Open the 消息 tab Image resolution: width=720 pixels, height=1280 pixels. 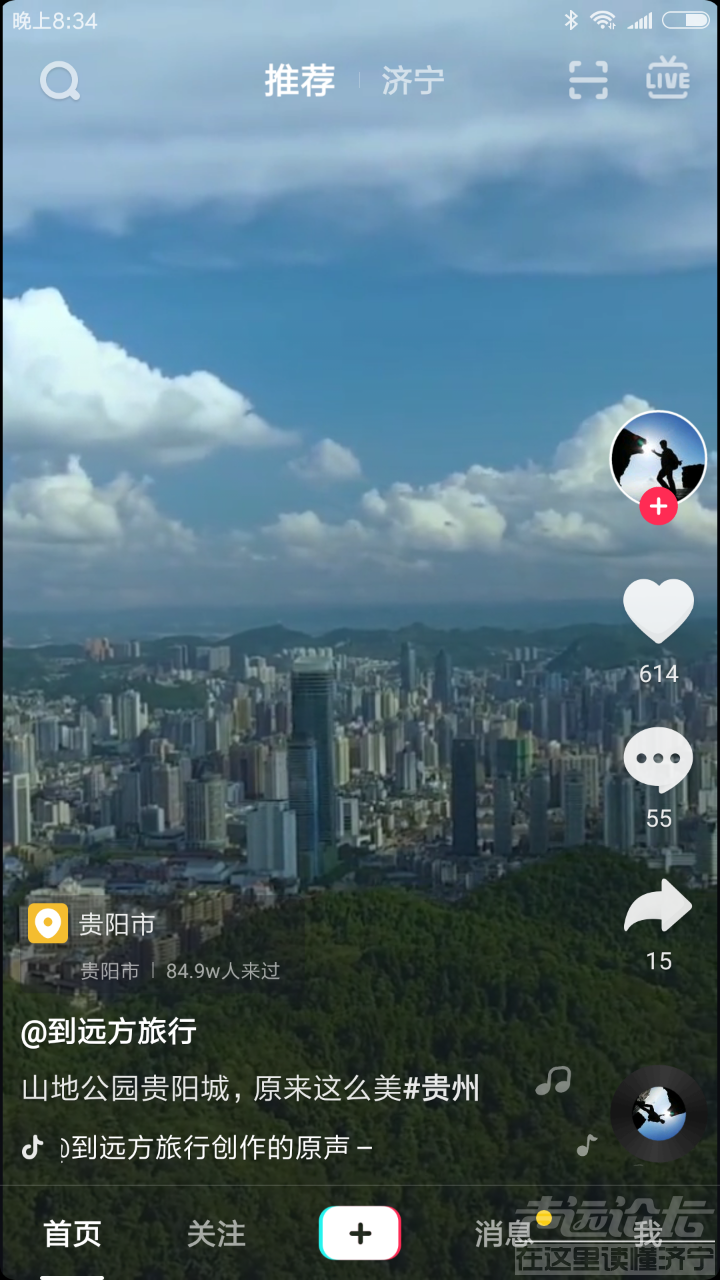pyautogui.click(x=504, y=1234)
